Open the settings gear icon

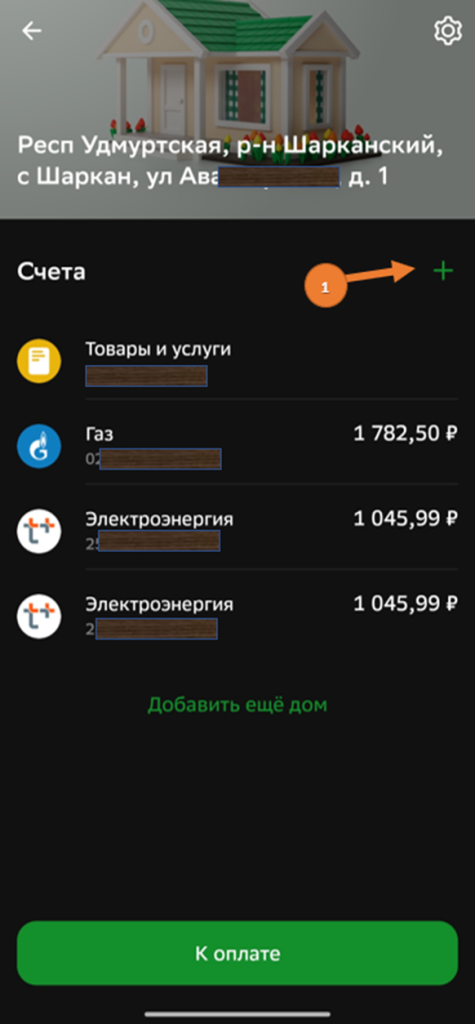click(447, 31)
